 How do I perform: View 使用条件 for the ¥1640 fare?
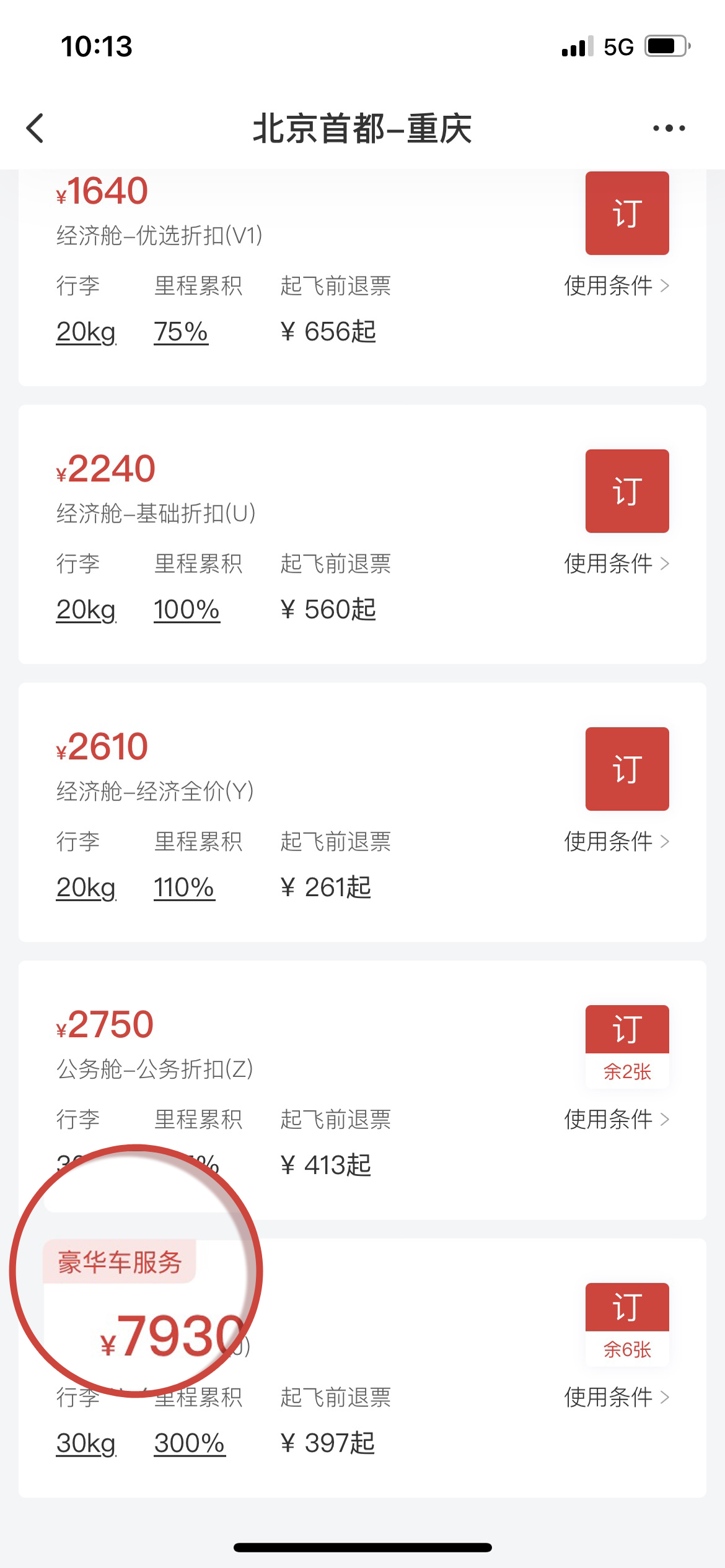click(x=616, y=286)
